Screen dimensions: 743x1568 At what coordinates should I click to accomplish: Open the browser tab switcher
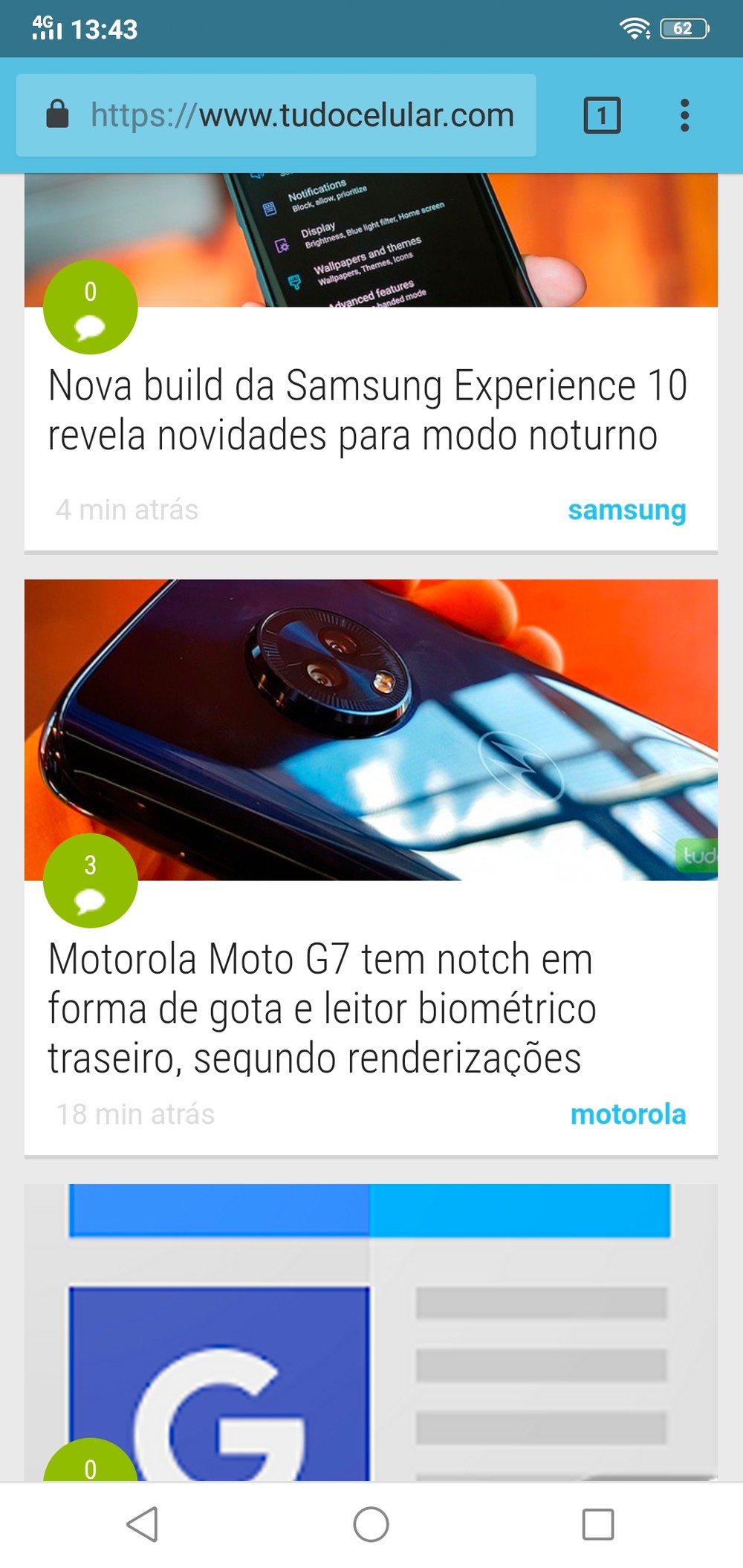[x=602, y=116]
